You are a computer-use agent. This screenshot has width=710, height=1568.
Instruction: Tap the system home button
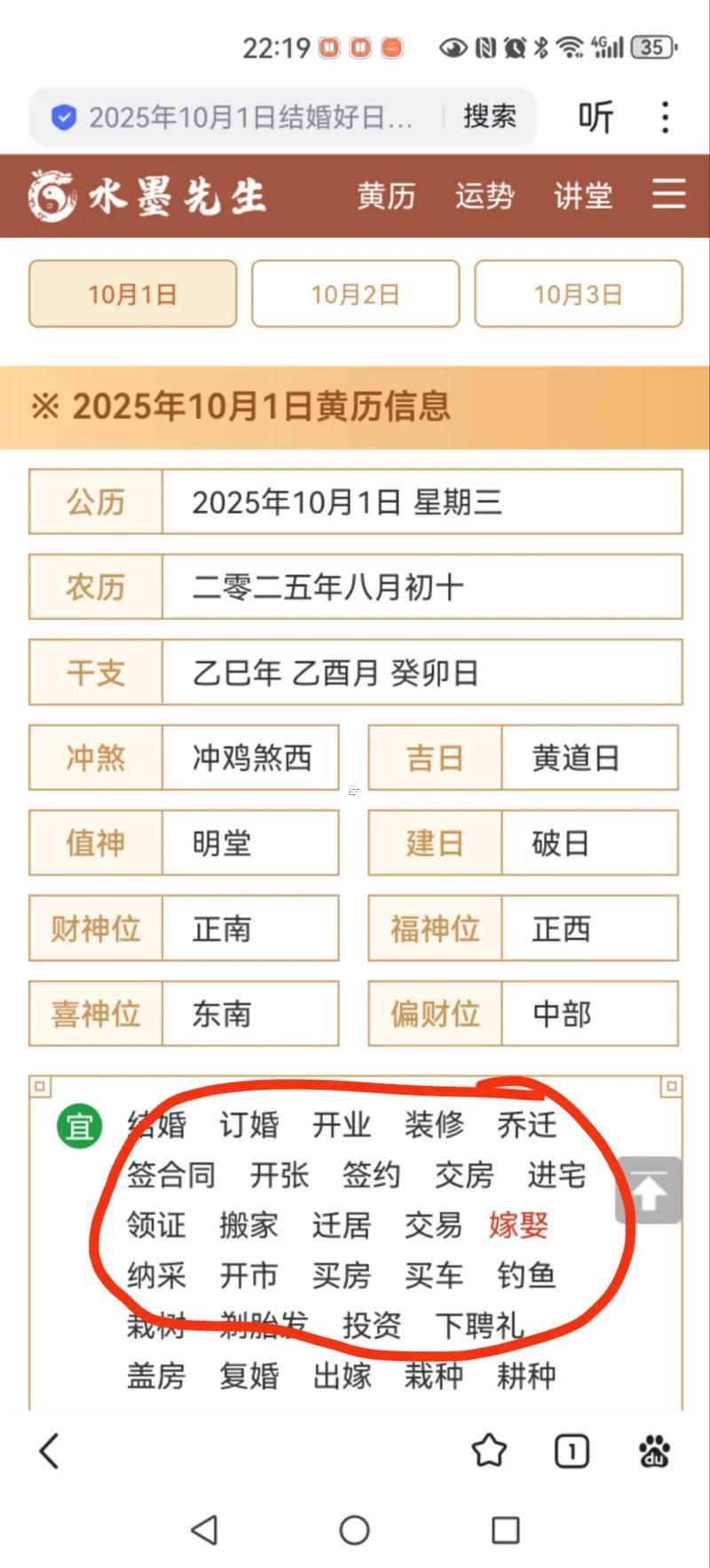click(x=354, y=1529)
